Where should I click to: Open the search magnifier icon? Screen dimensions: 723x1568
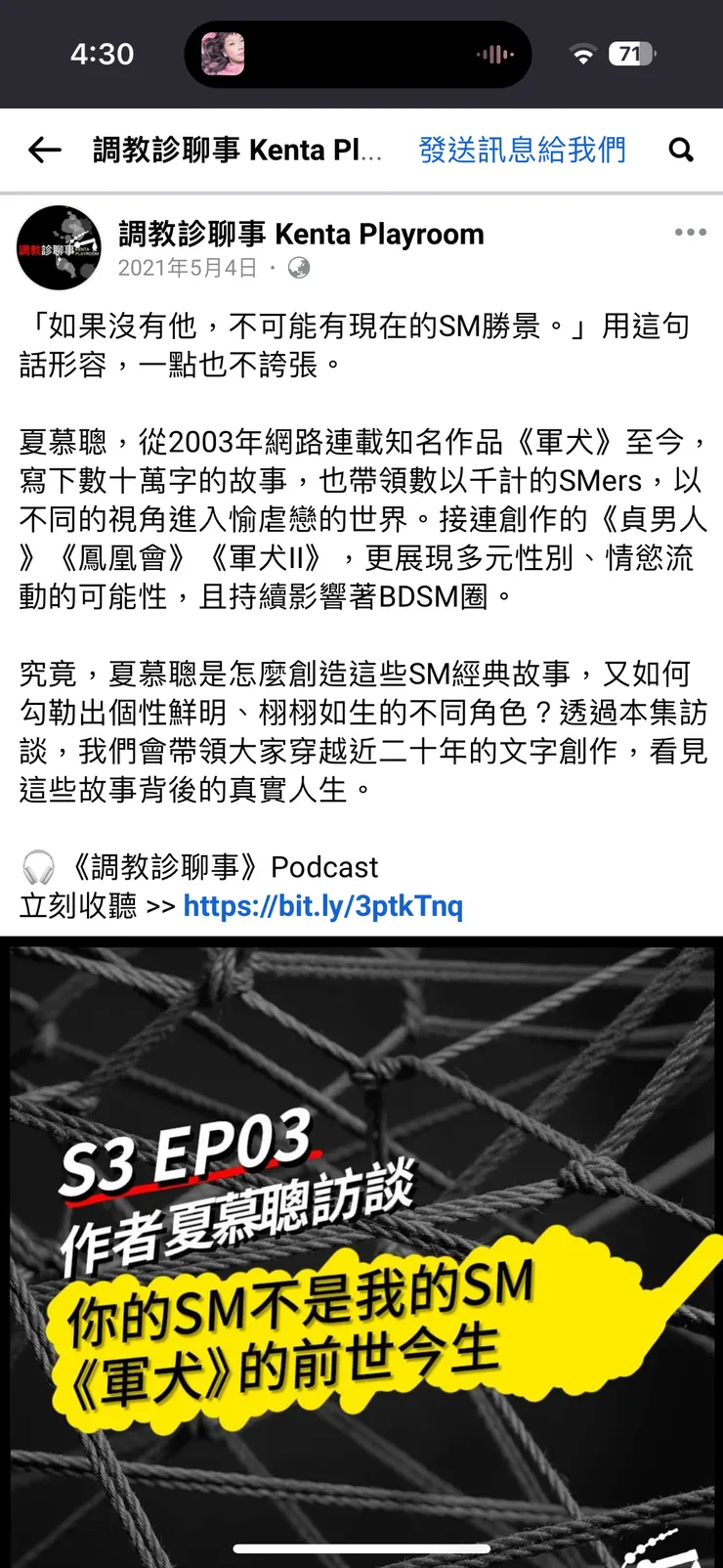[x=681, y=150]
